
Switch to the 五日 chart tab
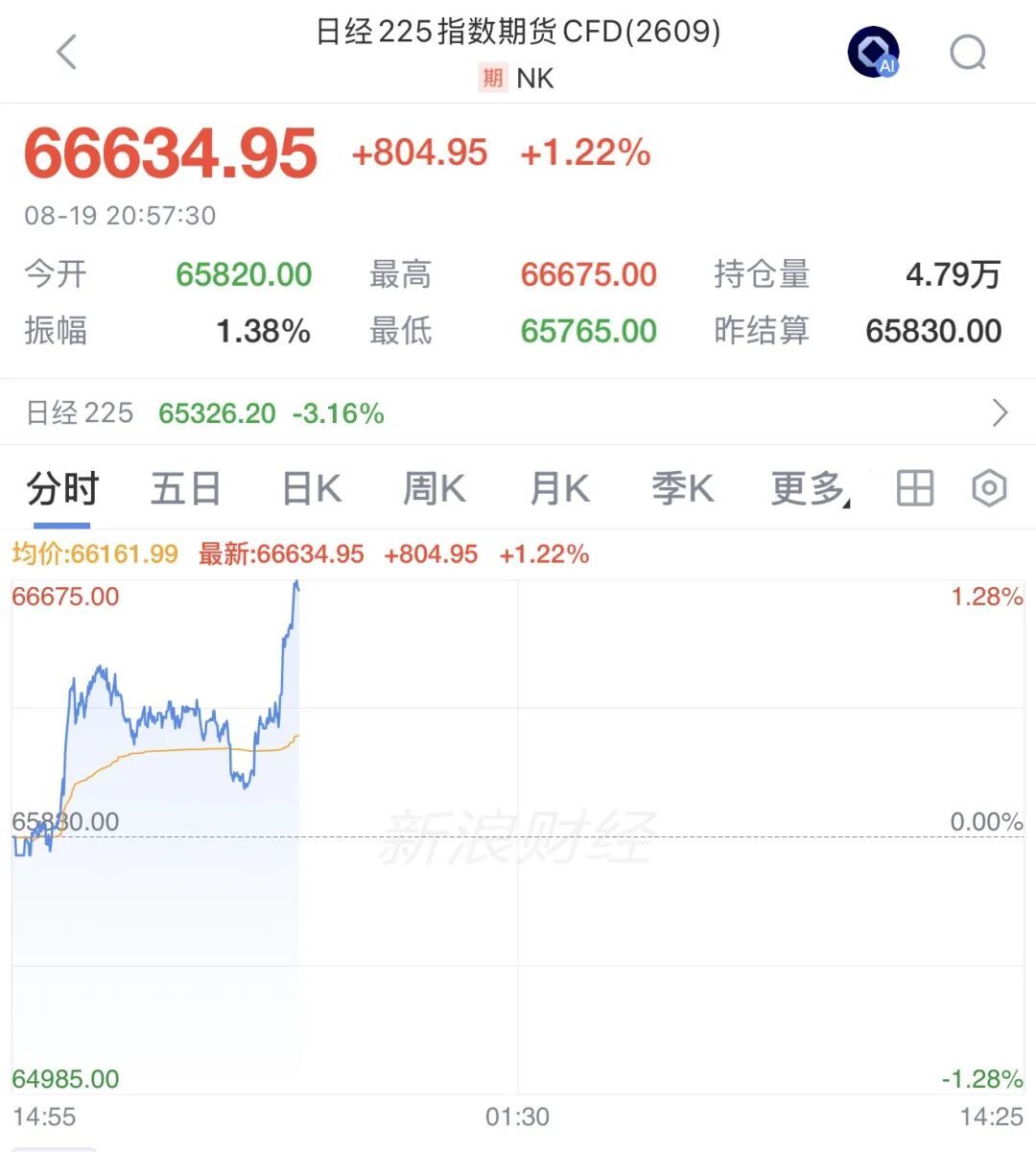(185, 489)
